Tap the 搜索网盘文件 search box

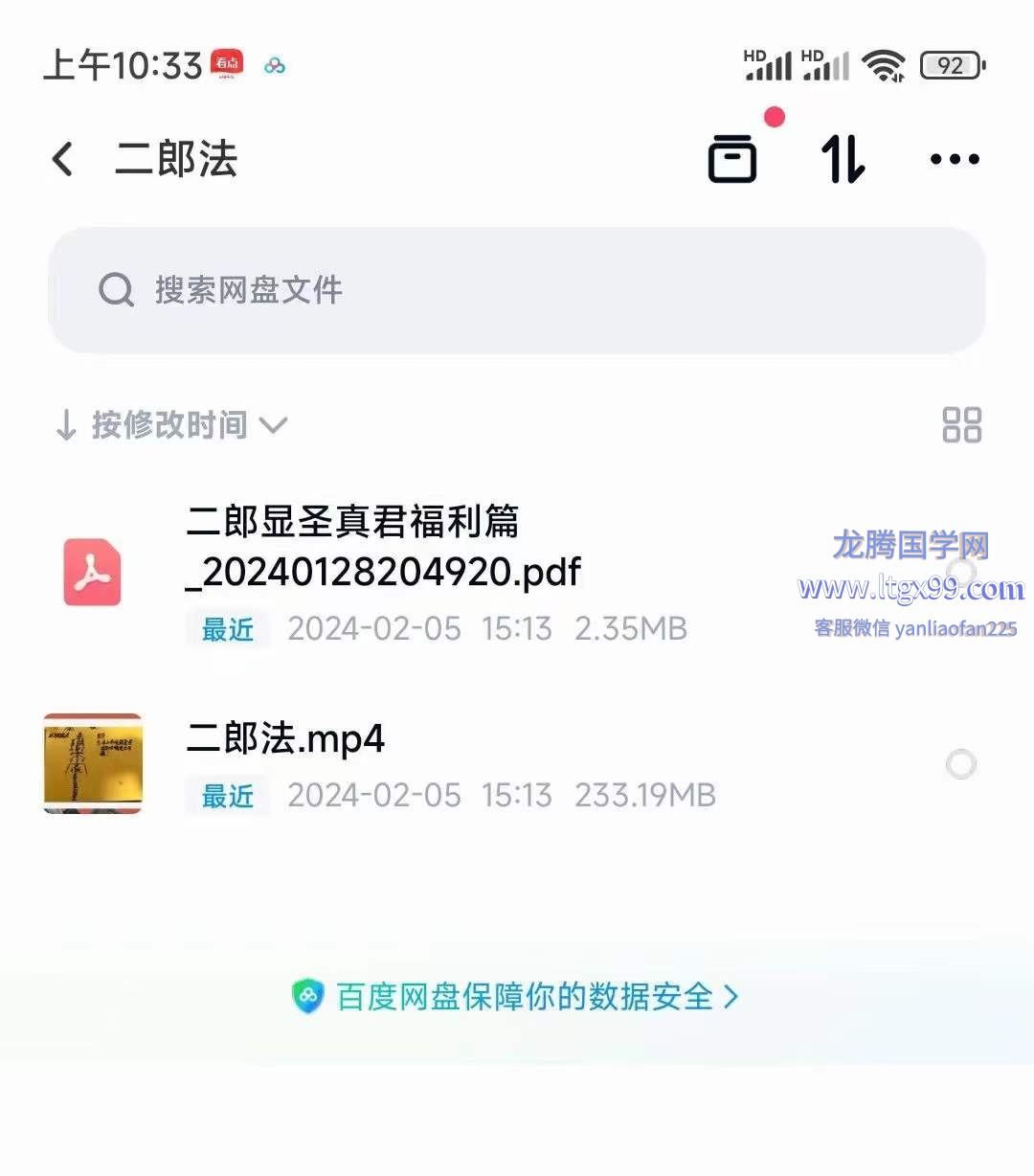pyautogui.click(x=517, y=289)
